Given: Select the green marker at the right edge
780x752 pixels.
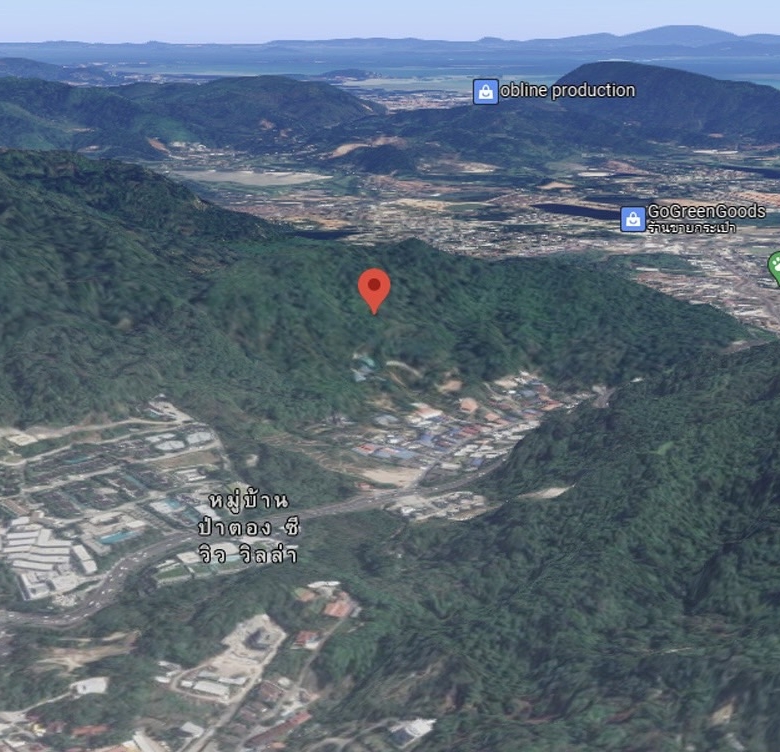Looking at the screenshot, I should tap(775, 266).
